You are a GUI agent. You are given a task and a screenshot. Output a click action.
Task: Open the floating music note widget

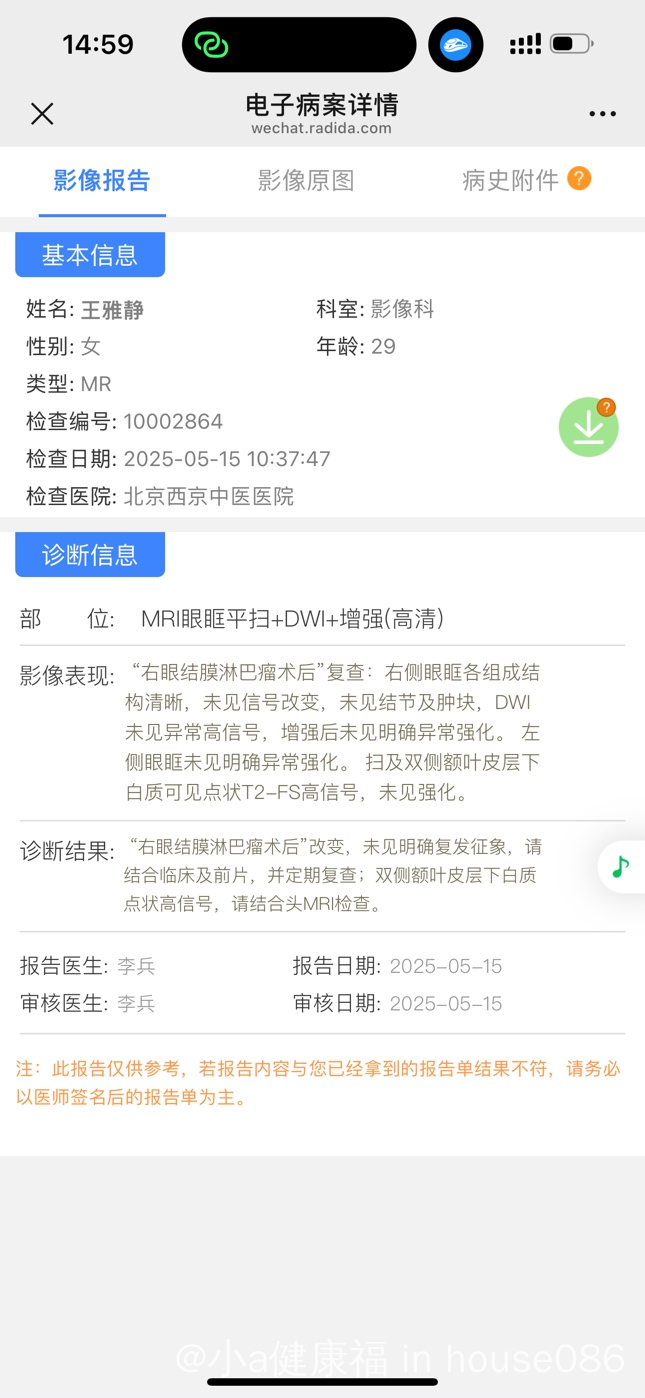coord(621,866)
